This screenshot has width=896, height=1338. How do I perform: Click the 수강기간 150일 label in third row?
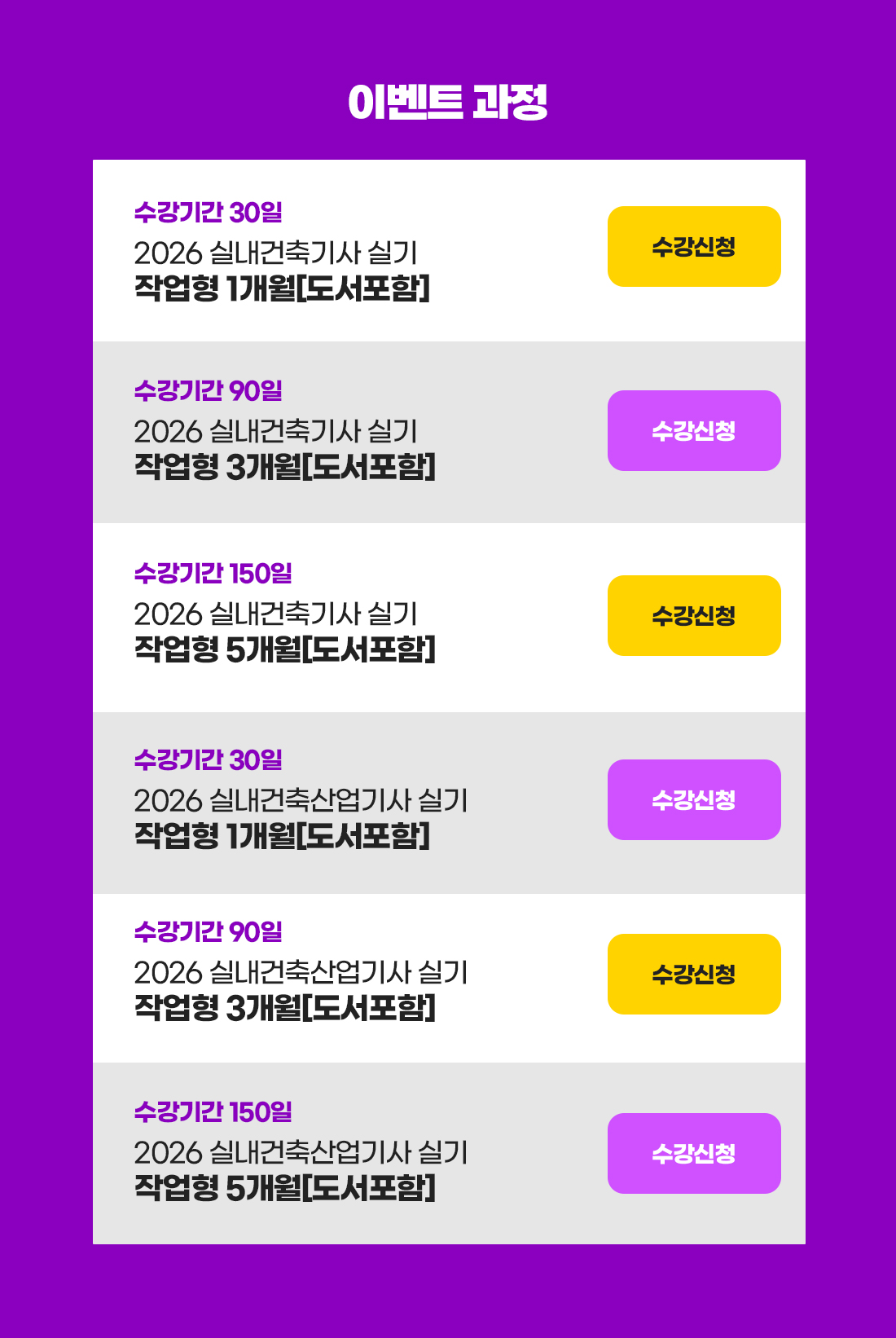point(213,574)
